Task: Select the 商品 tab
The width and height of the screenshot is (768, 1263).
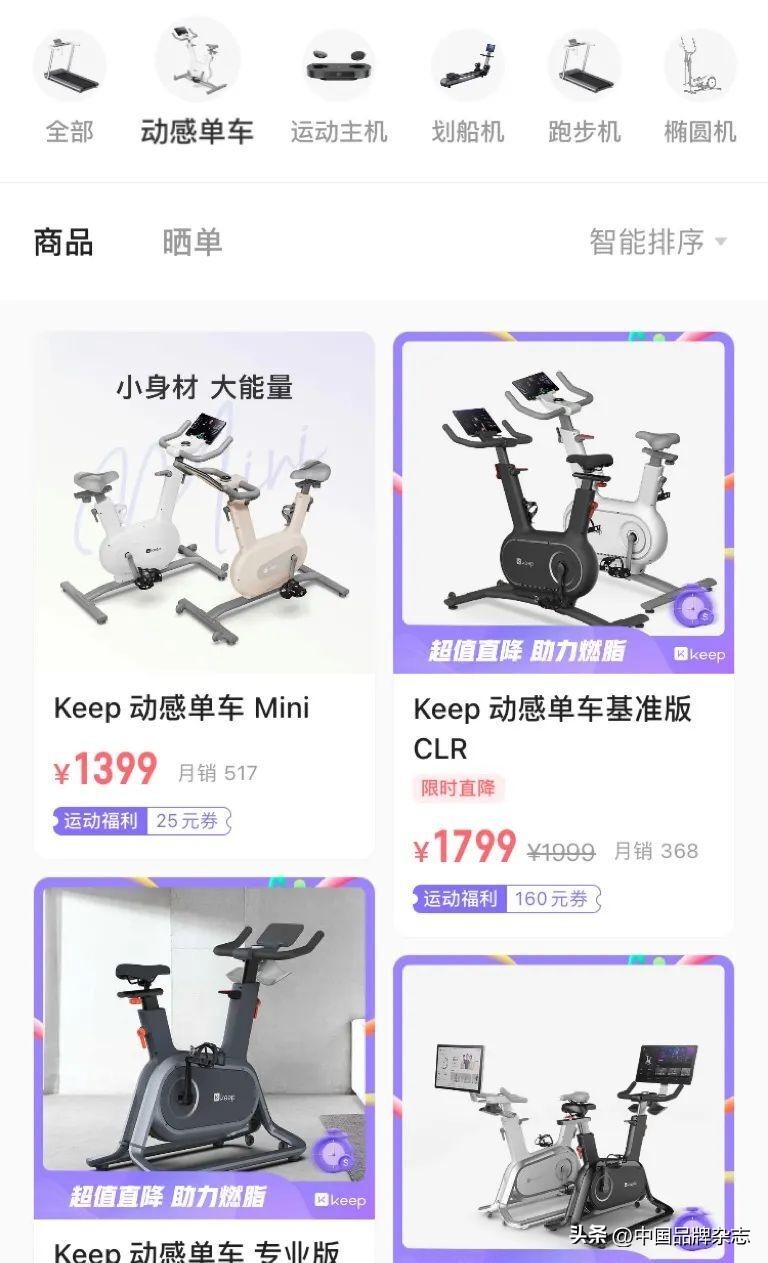Action: tap(64, 242)
